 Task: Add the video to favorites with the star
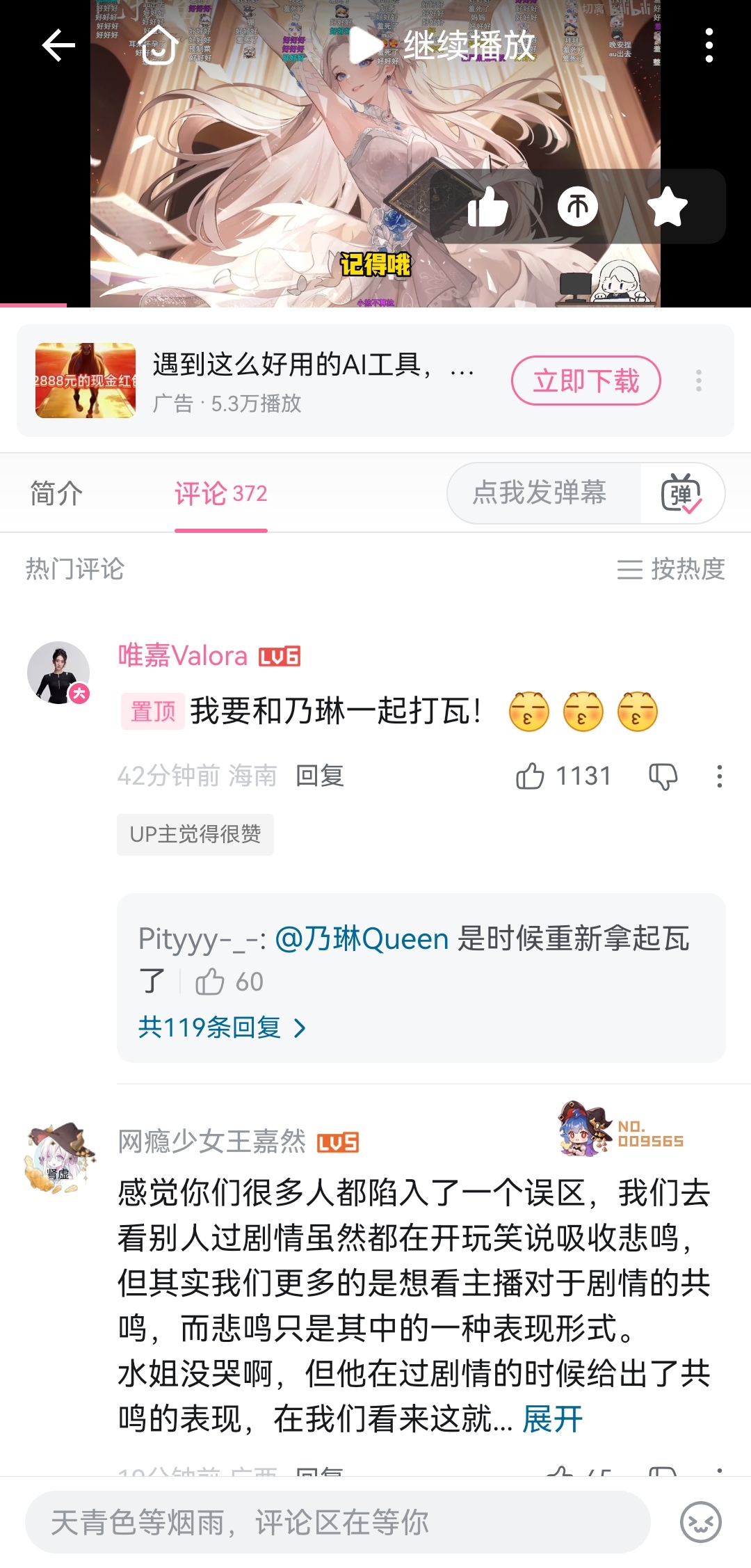click(667, 207)
